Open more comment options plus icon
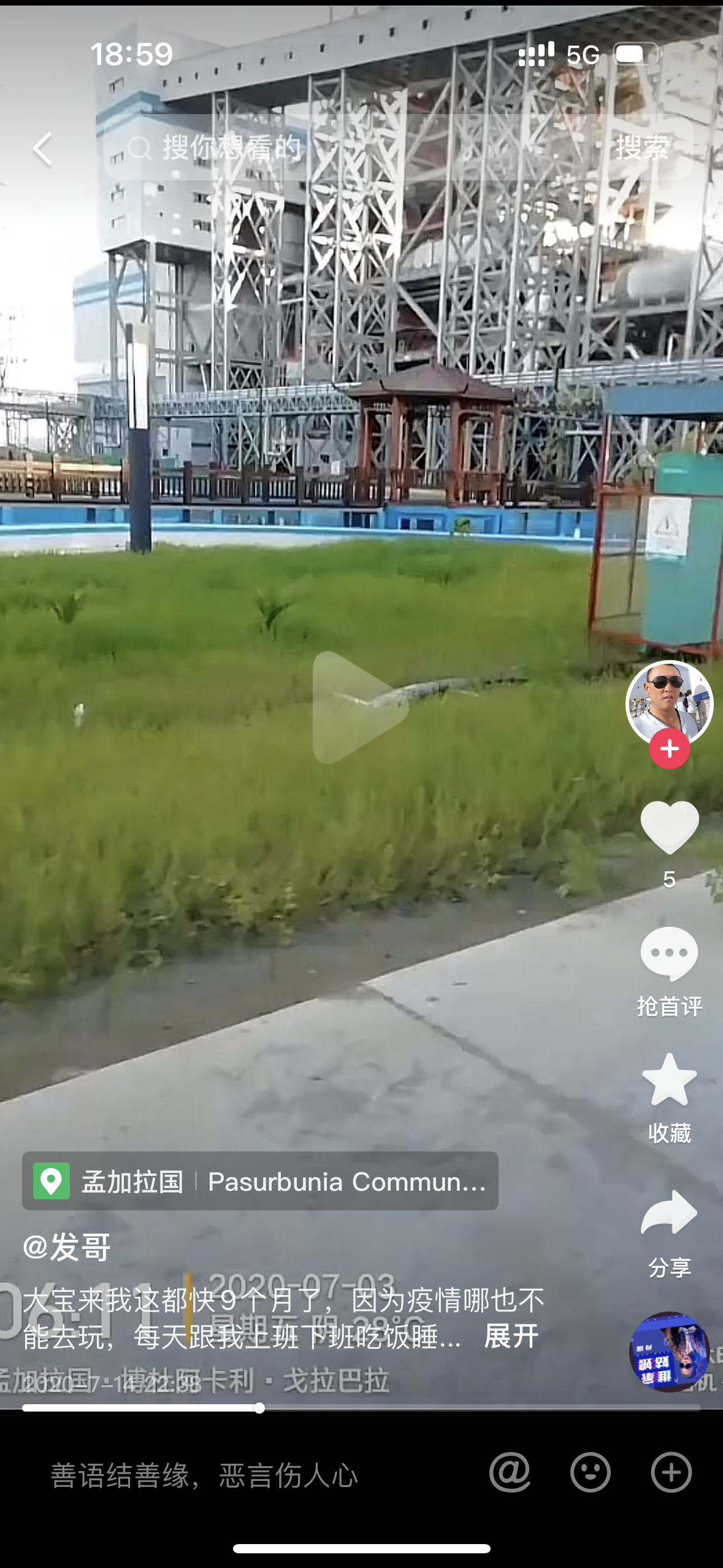723x1568 pixels. pyautogui.click(x=671, y=1472)
